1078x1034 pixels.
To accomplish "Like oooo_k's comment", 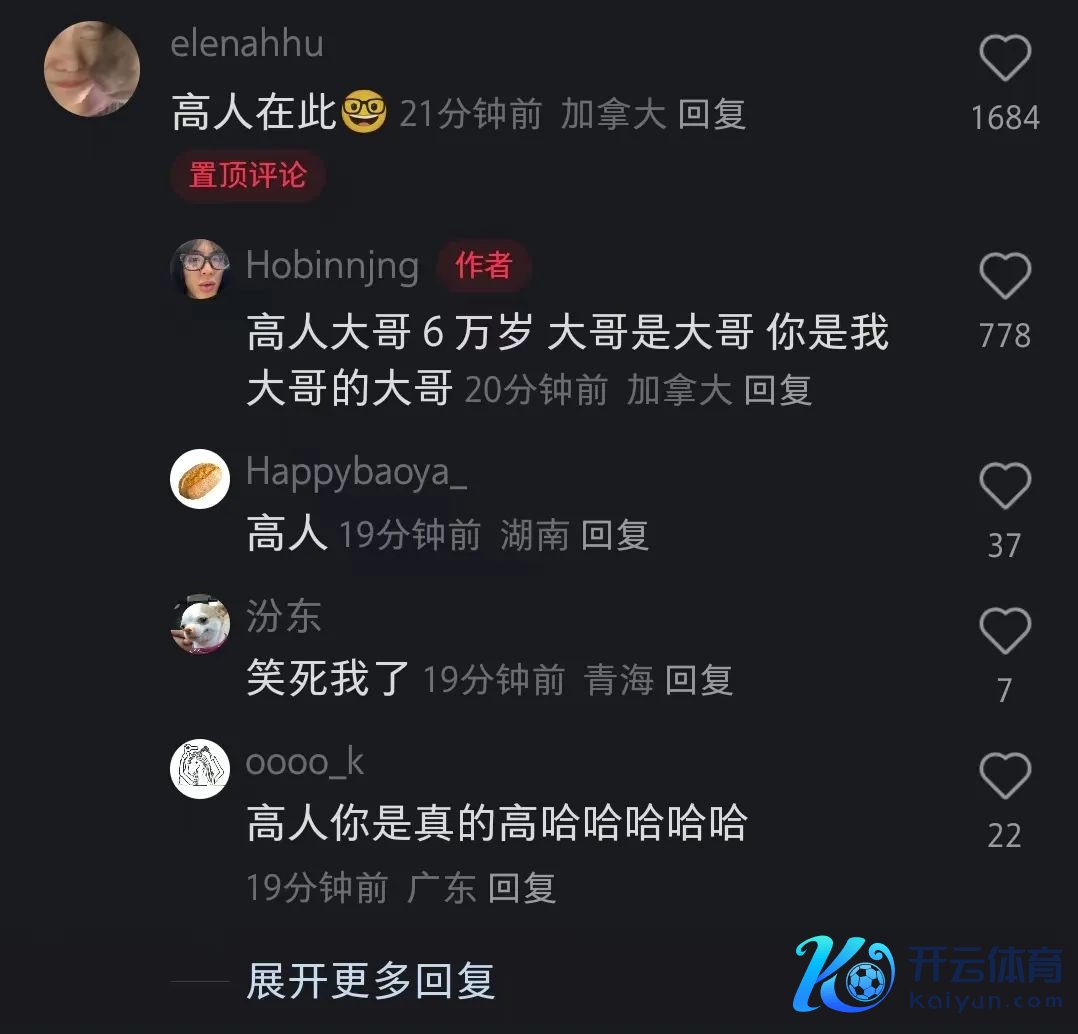I will pos(1004,777).
